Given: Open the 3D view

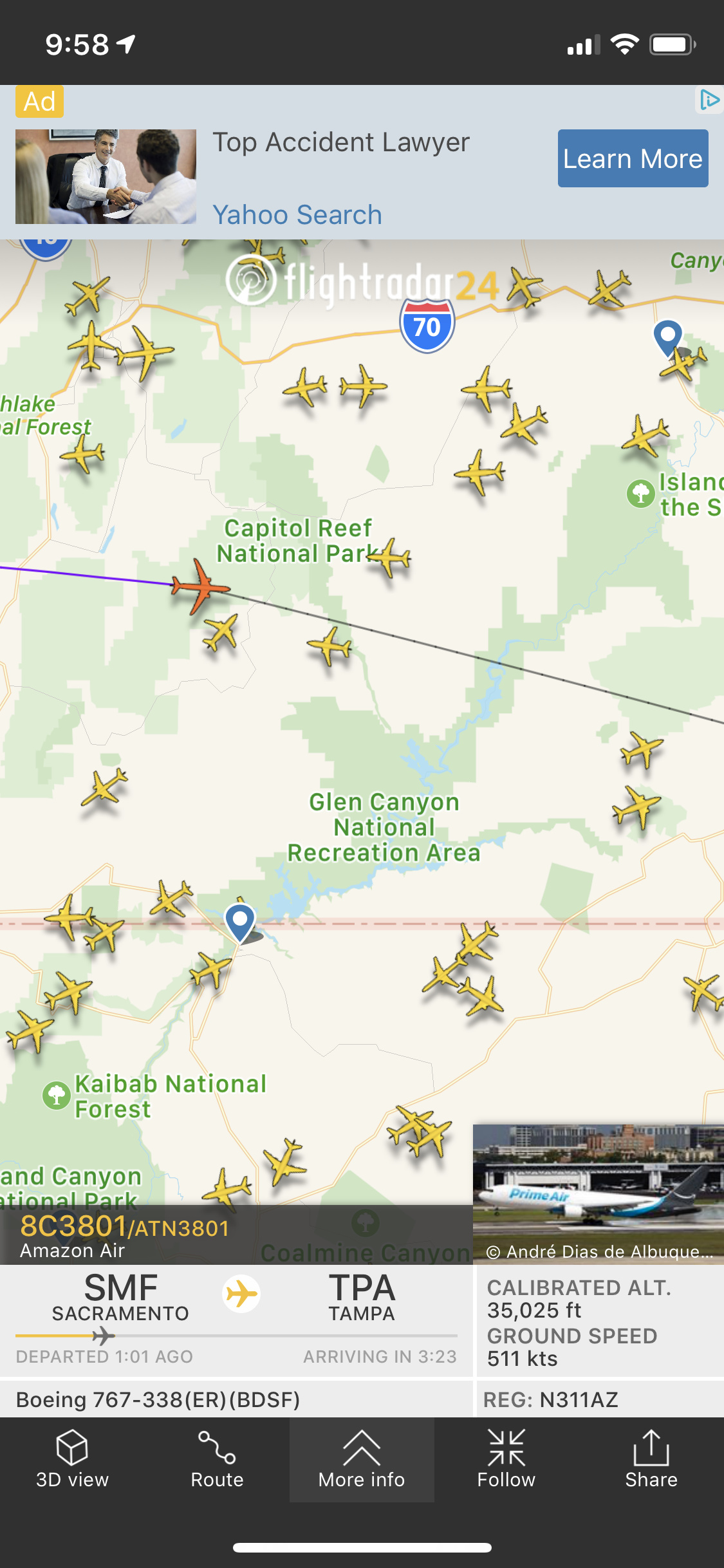Looking at the screenshot, I should (x=72, y=1459).
